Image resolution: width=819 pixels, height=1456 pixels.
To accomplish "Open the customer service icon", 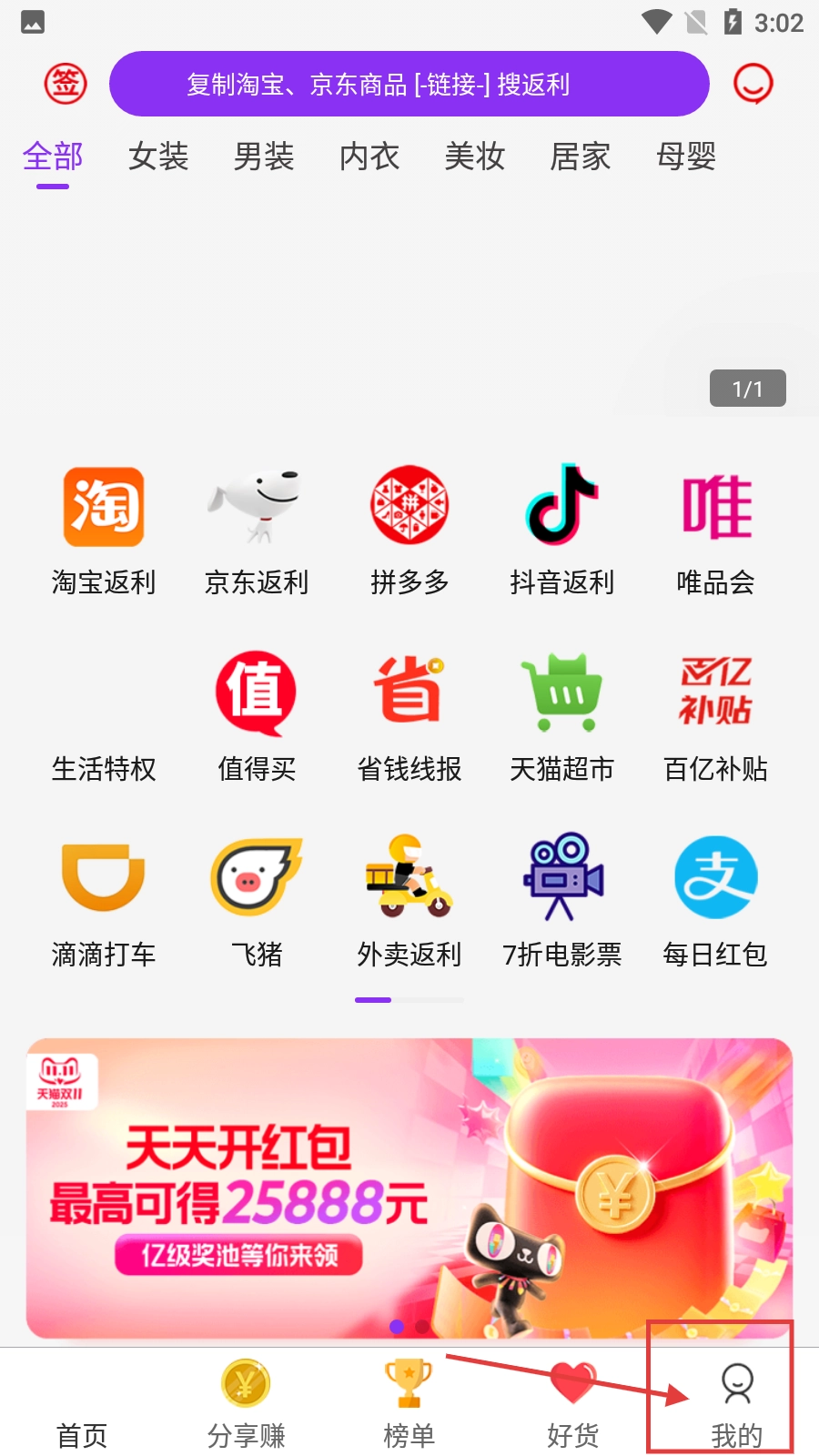I will [753, 84].
